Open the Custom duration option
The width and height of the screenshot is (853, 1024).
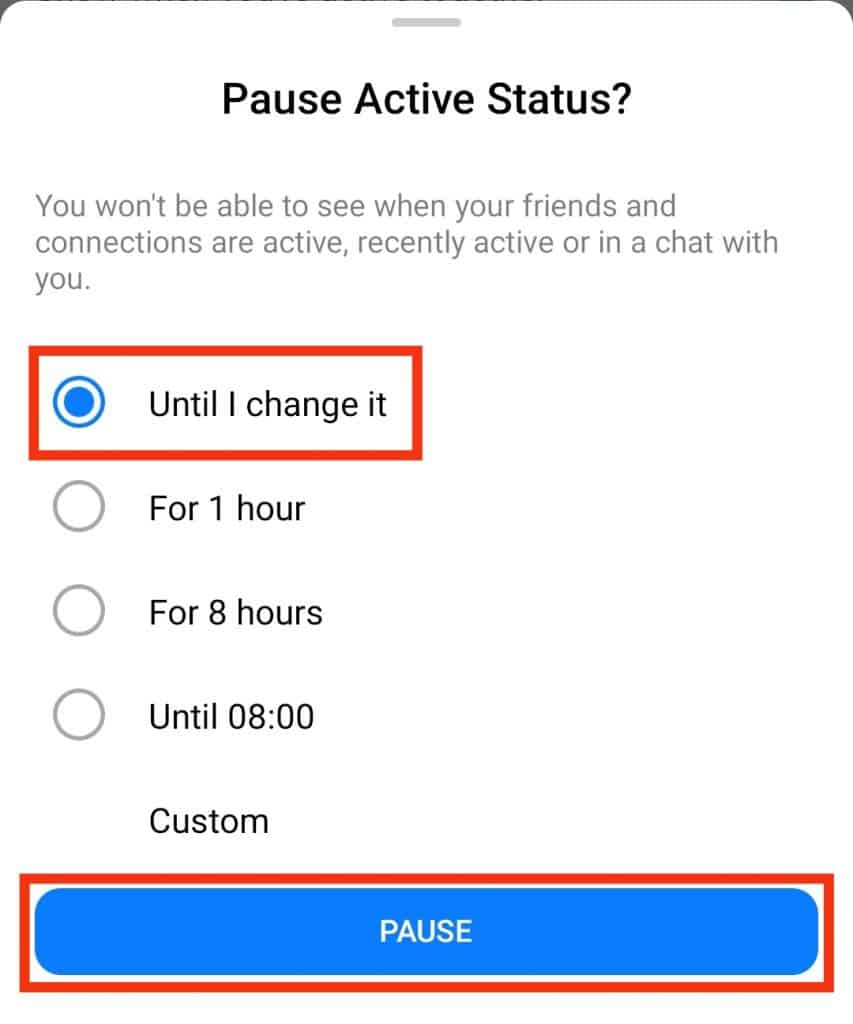208,821
